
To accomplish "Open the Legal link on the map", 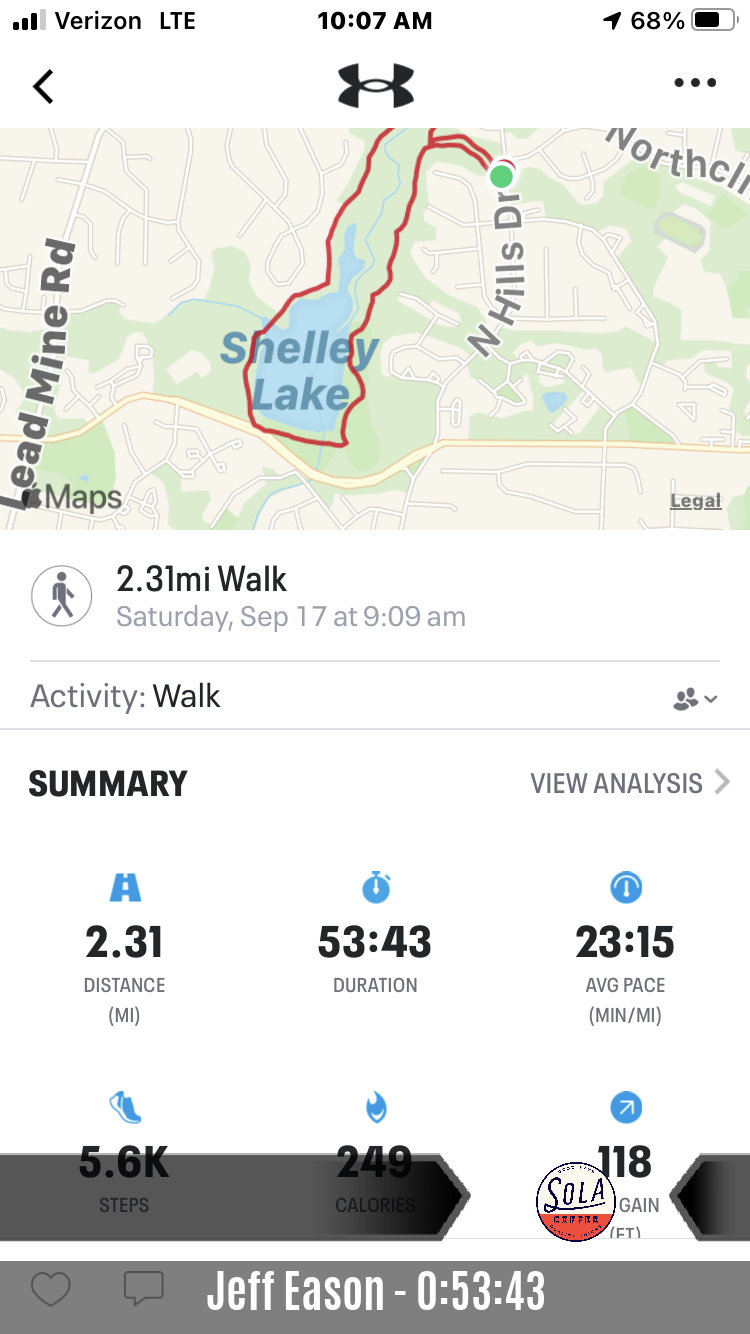I will 695,501.
